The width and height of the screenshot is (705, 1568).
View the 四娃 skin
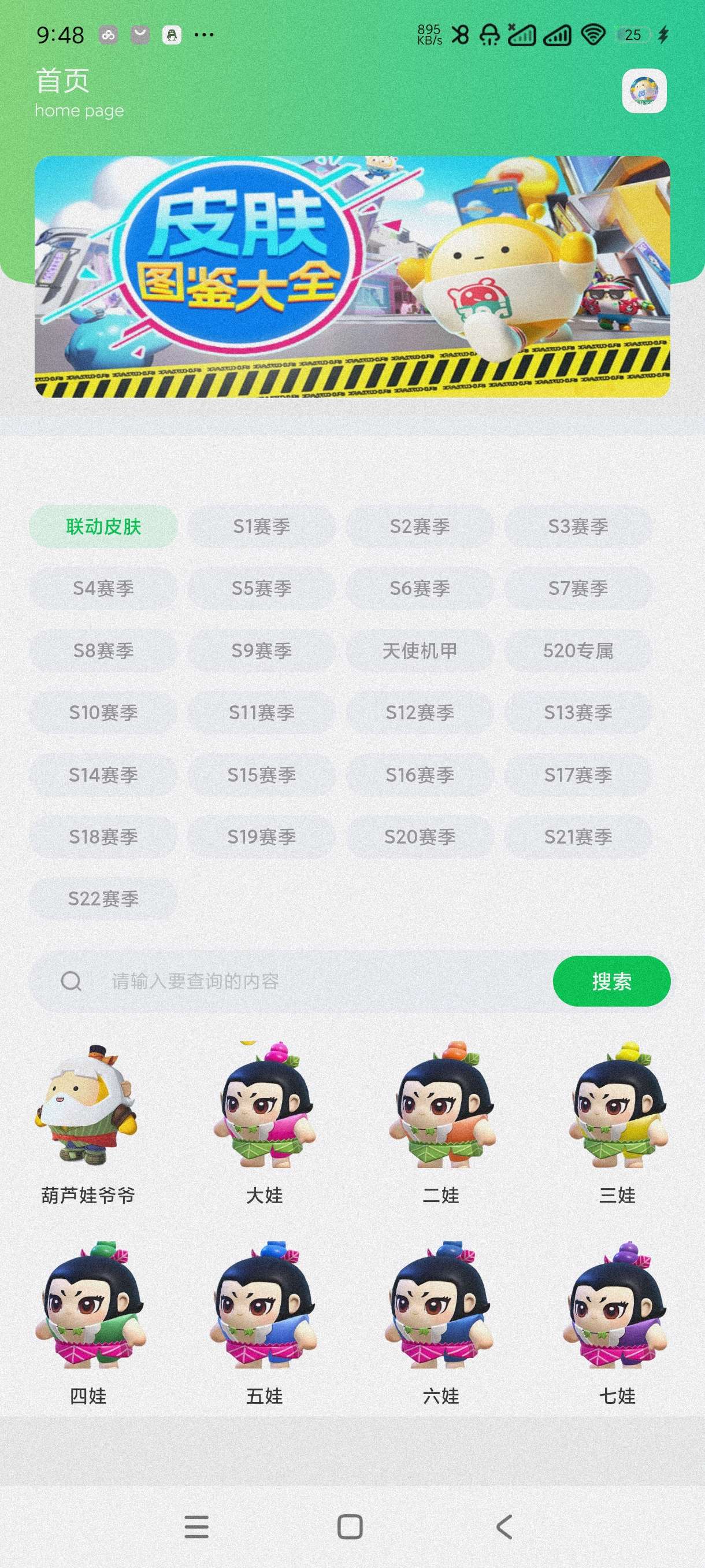[x=88, y=1321]
